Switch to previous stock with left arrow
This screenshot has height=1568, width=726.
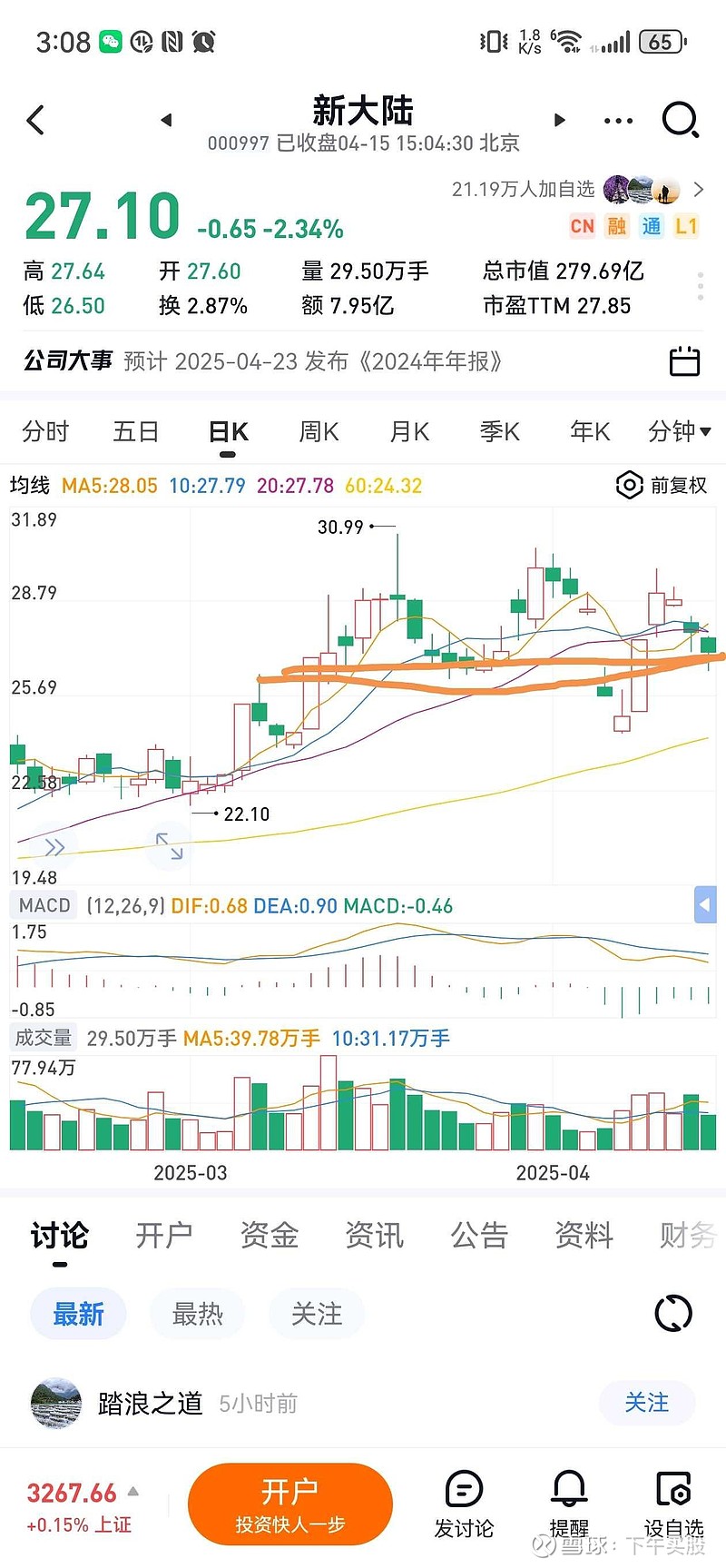166,120
